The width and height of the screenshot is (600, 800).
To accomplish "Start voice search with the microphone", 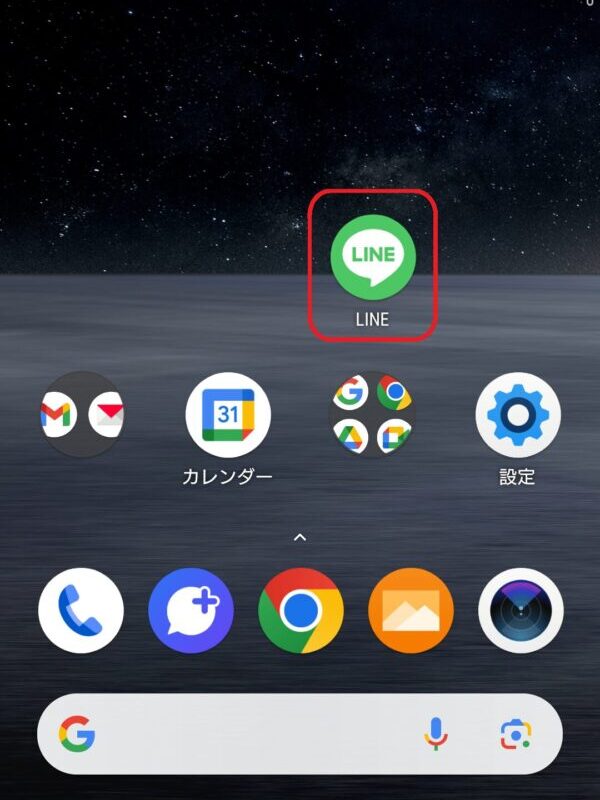I will 436,736.
